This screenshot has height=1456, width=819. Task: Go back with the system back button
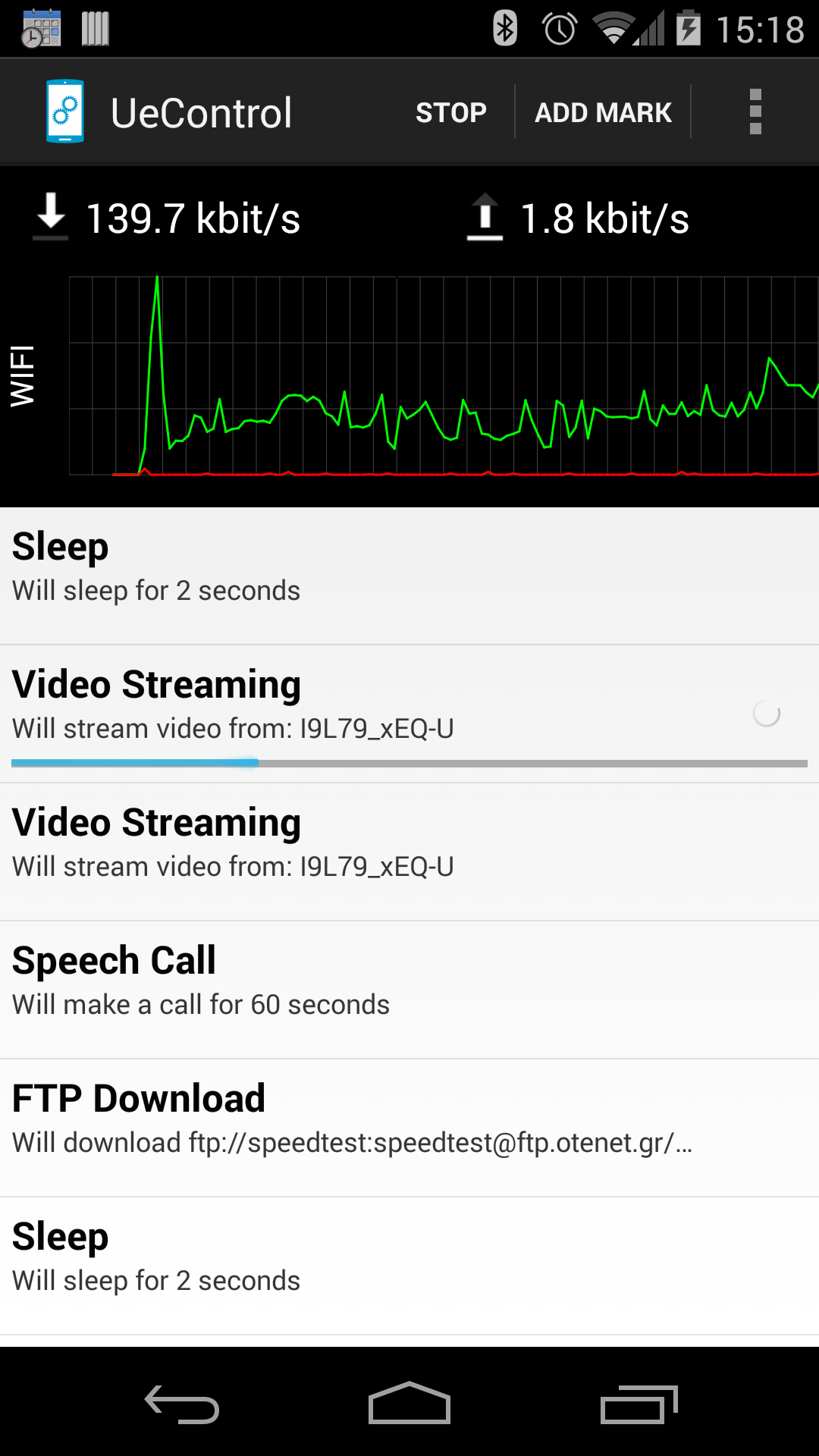click(x=182, y=1404)
